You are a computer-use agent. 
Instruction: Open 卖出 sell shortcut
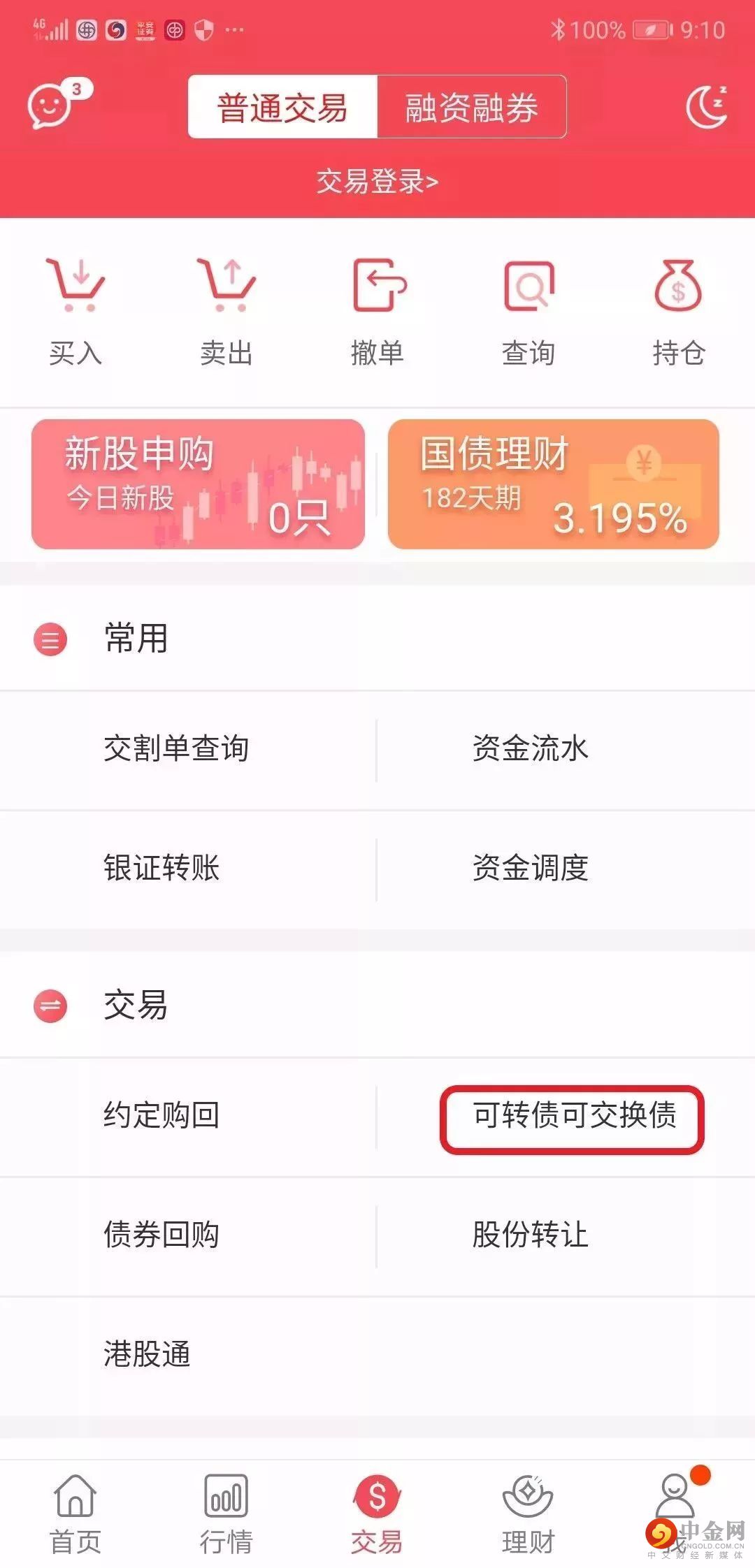click(x=226, y=312)
